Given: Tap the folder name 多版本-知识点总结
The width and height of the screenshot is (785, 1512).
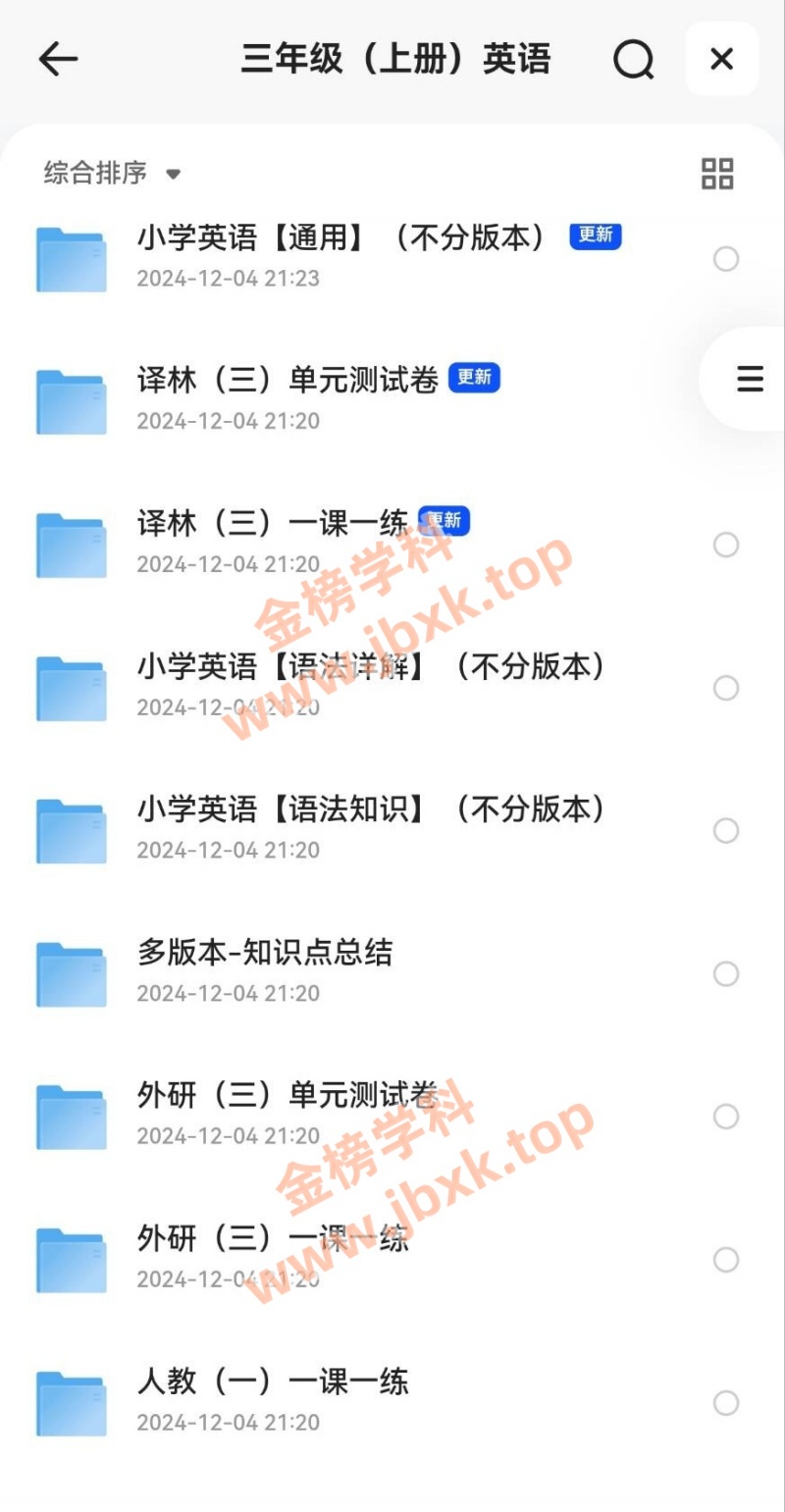Looking at the screenshot, I should coord(265,953).
